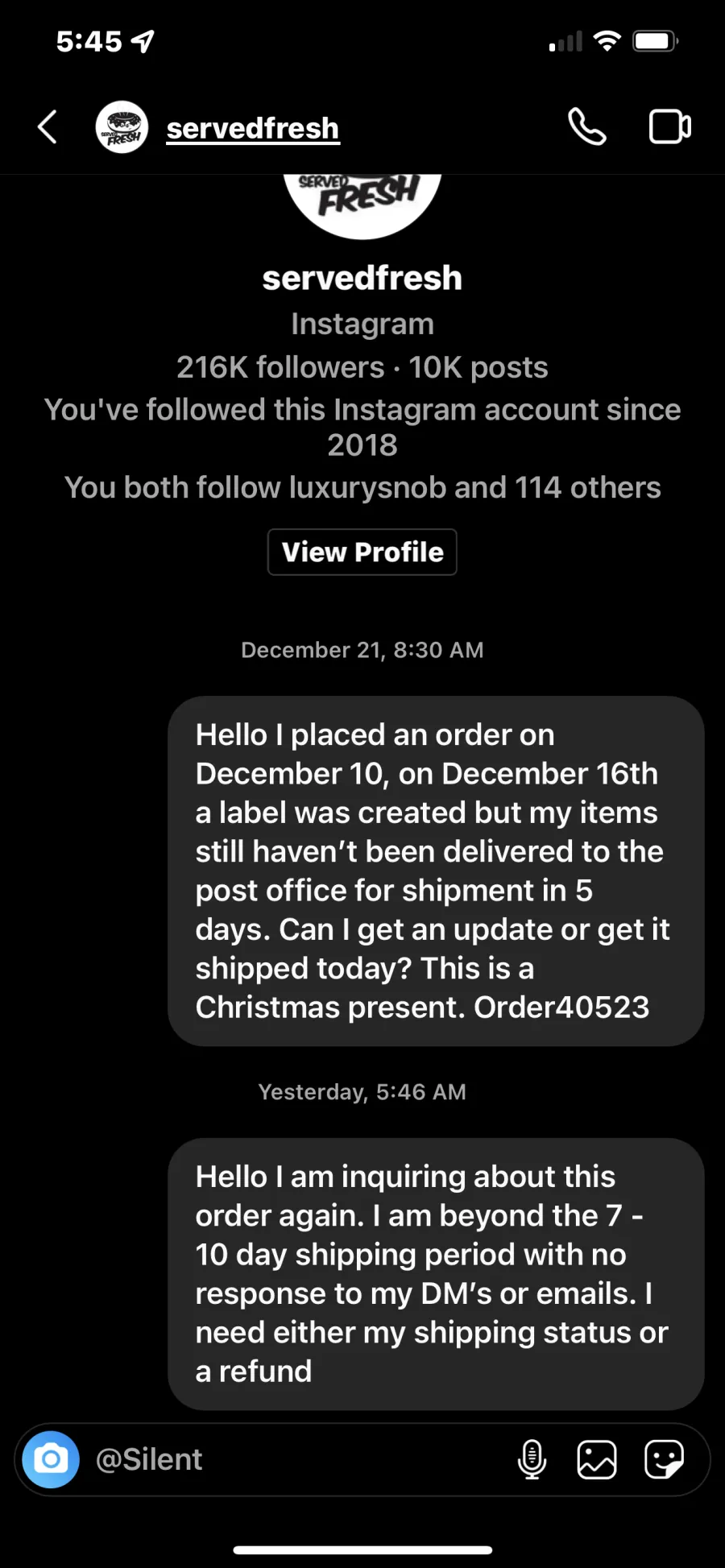Screen dimensions: 725x1568
Task: Focus the message text field
Action: pyautogui.click(x=298, y=1459)
